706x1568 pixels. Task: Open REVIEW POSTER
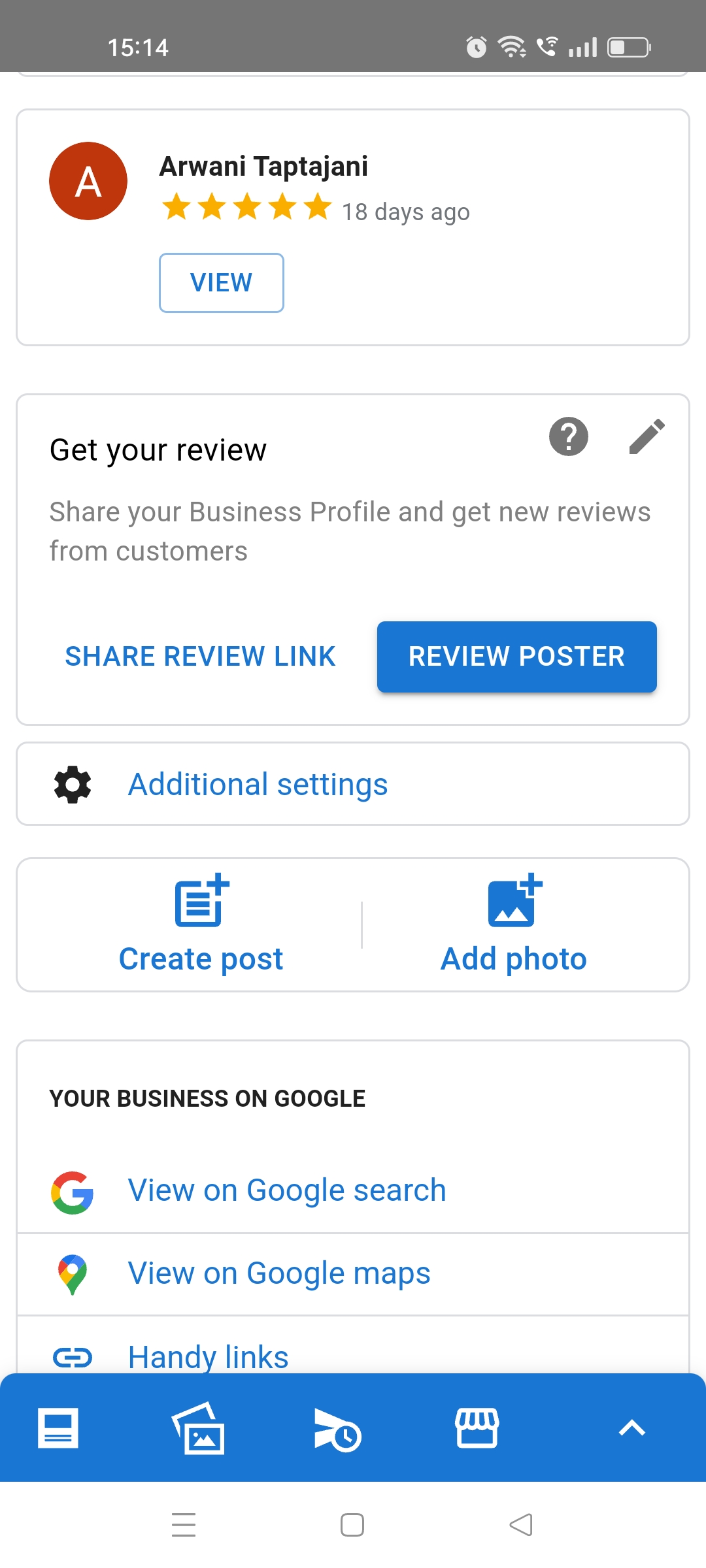pos(516,657)
